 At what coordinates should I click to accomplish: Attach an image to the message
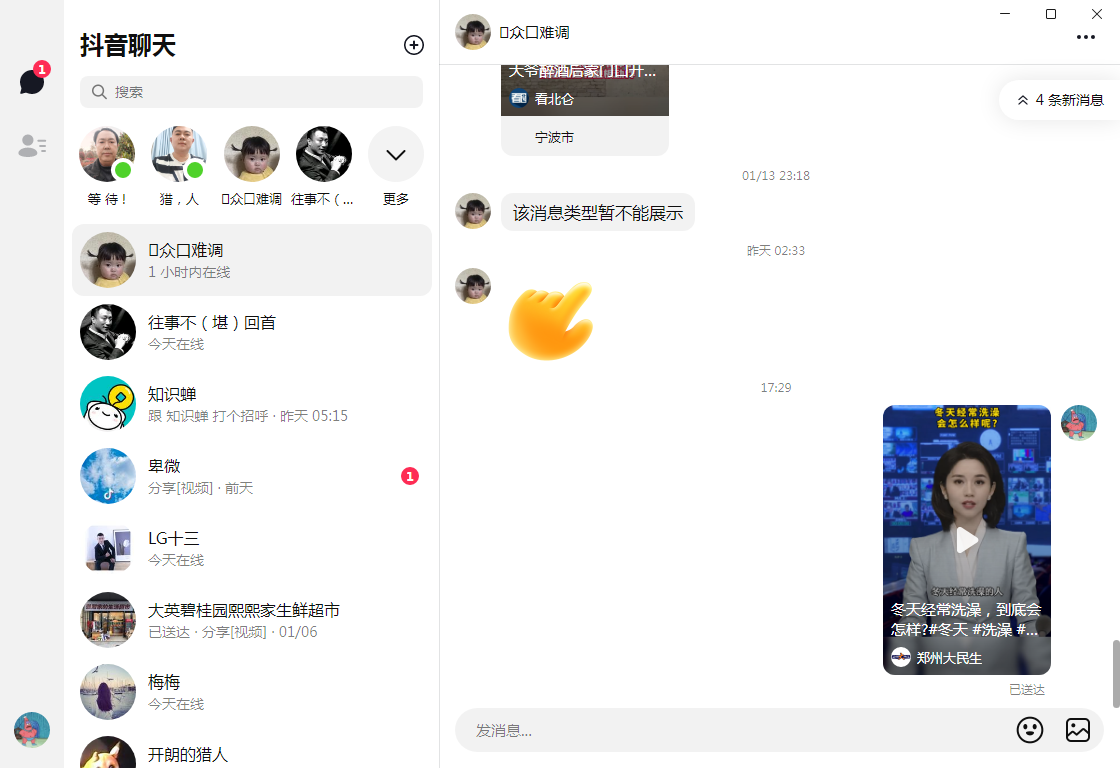click(x=1077, y=730)
